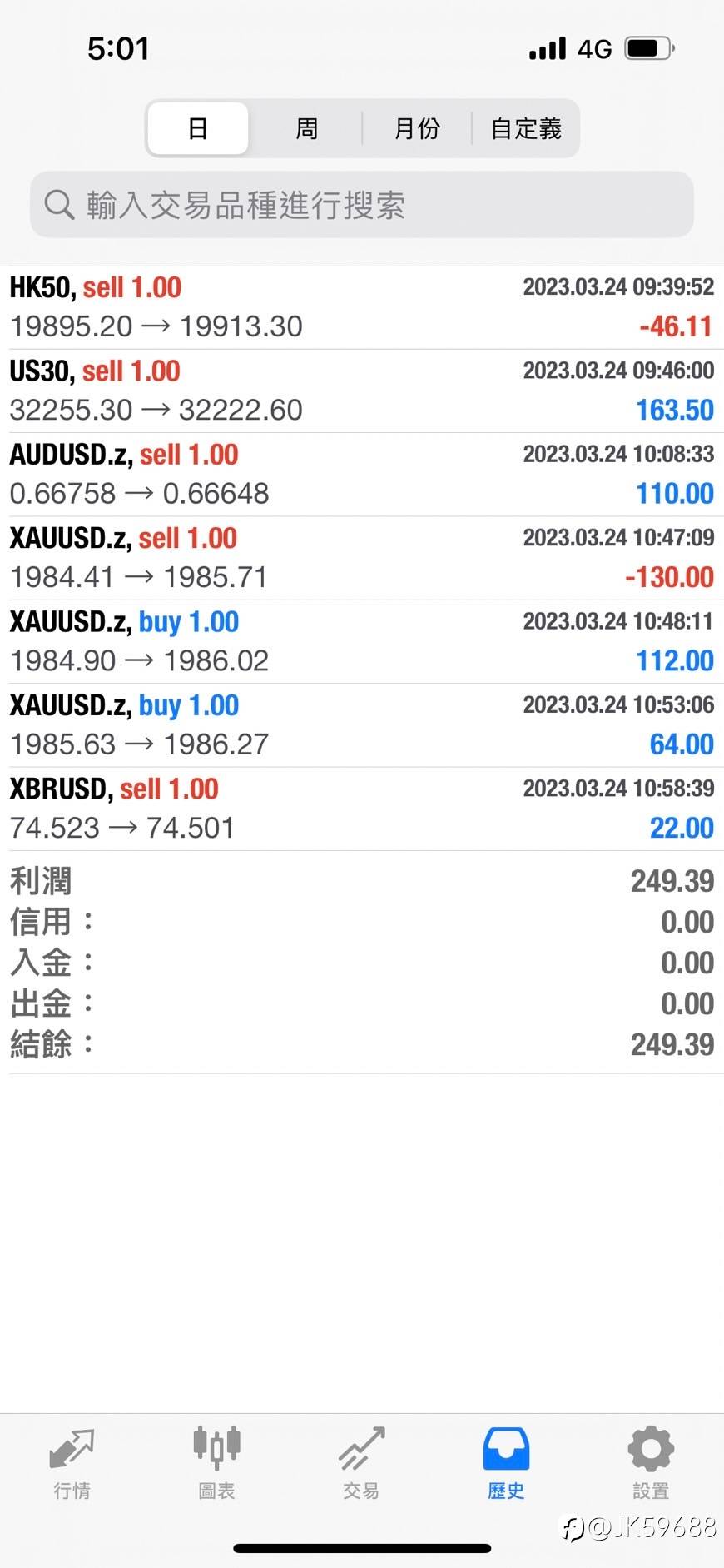
Task: Go to the 行情 quotes tab
Action: pyautogui.click(x=72, y=1463)
